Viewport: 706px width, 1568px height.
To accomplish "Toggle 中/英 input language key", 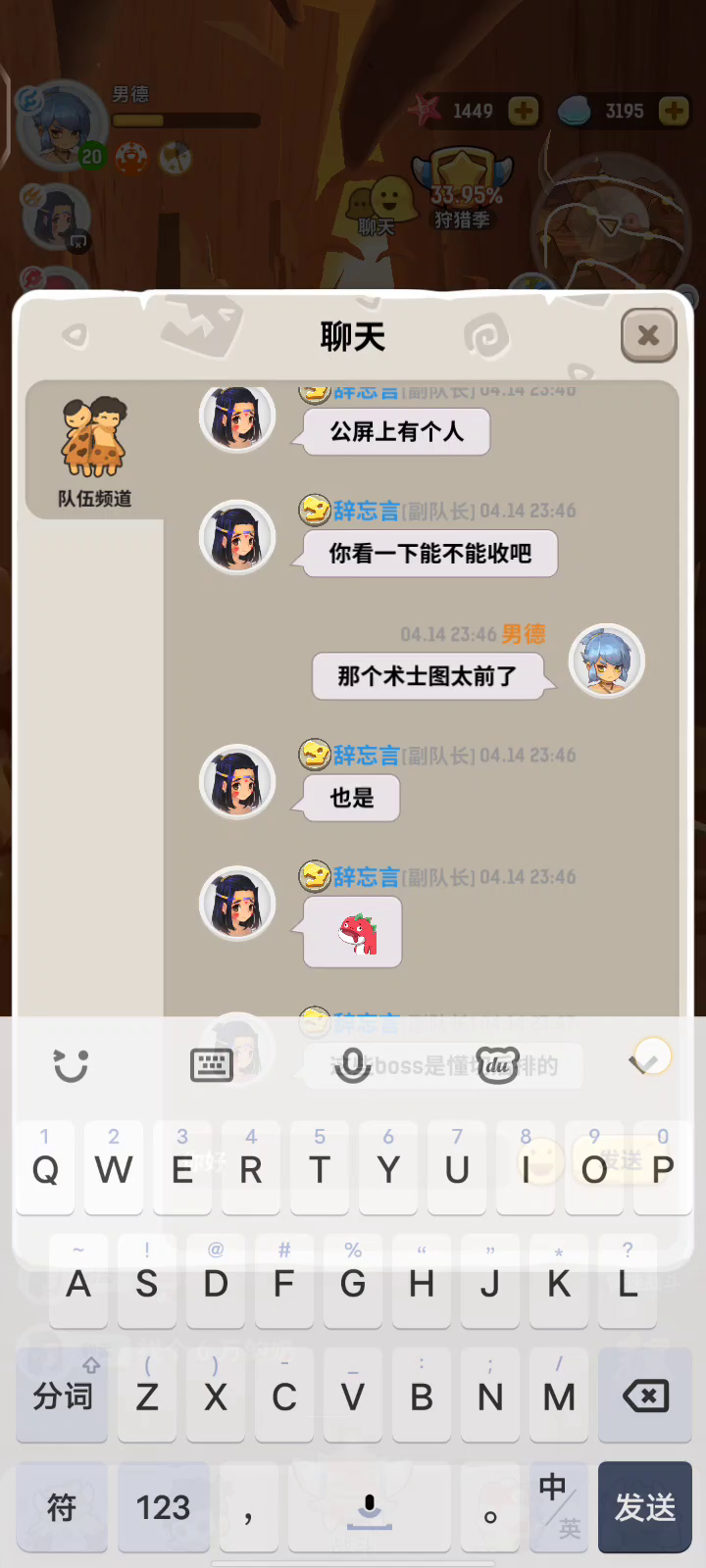I will tap(559, 1507).
